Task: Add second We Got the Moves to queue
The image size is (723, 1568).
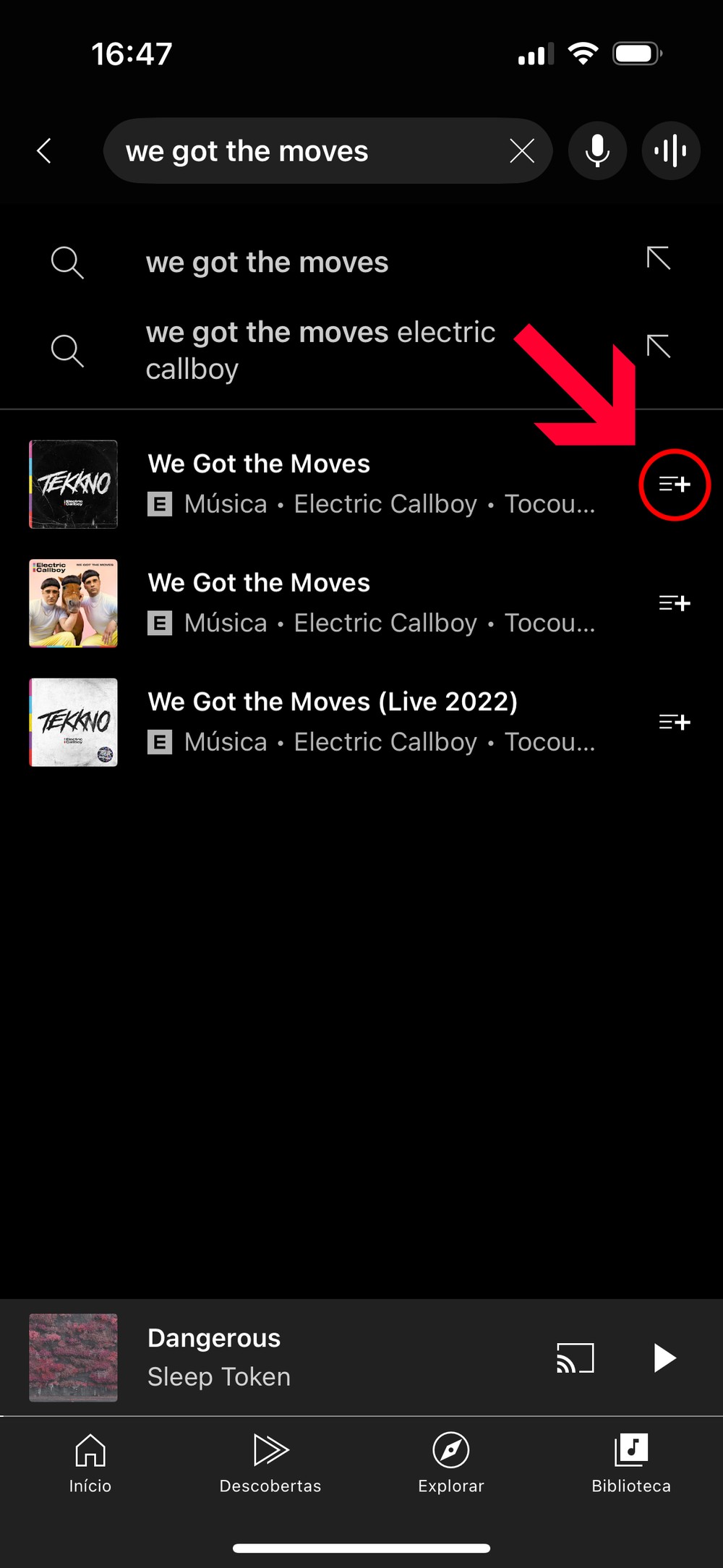Action: [675, 603]
